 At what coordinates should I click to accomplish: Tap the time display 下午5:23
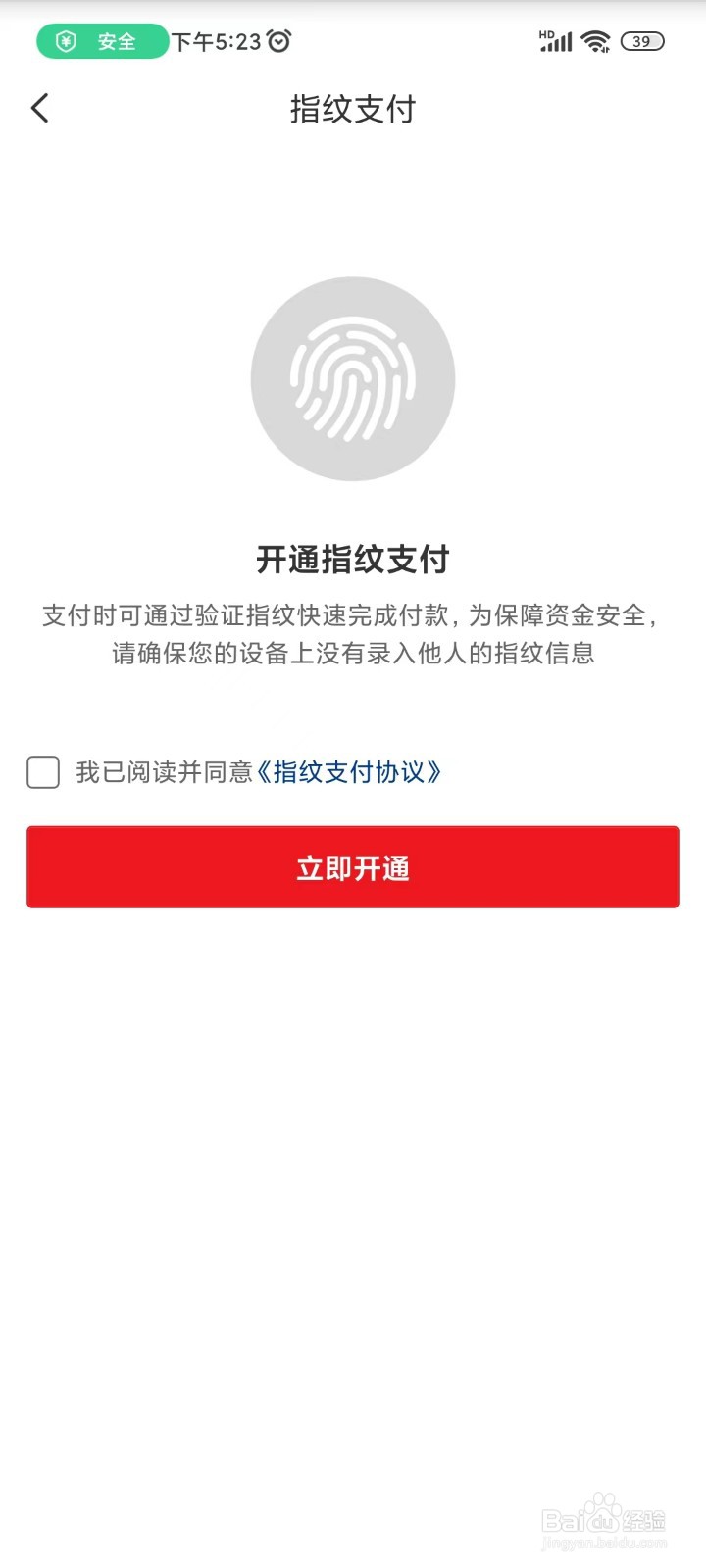(x=218, y=42)
